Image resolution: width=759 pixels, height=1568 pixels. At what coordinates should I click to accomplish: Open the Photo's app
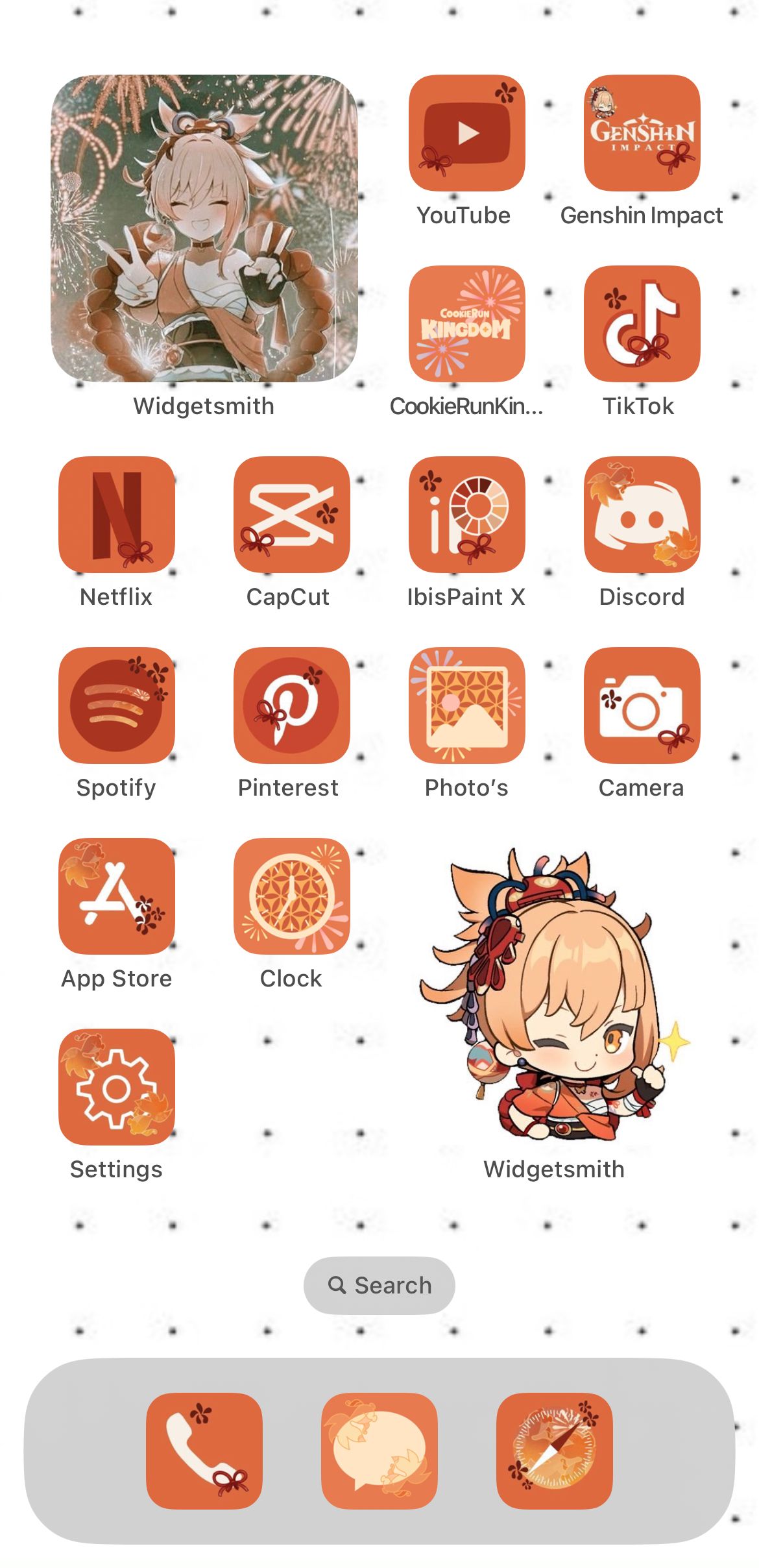pos(466,705)
